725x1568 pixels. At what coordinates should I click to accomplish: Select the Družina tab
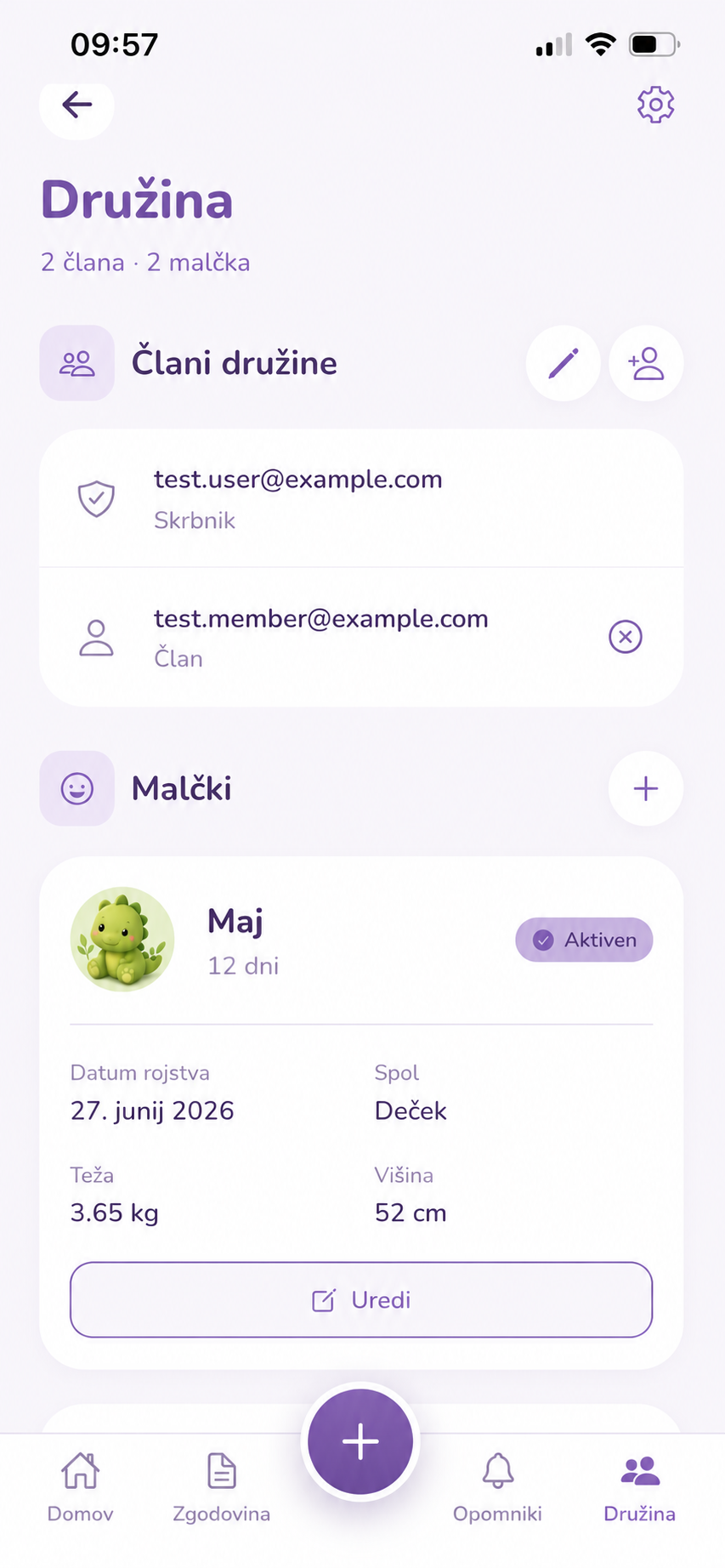point(639,1486)
